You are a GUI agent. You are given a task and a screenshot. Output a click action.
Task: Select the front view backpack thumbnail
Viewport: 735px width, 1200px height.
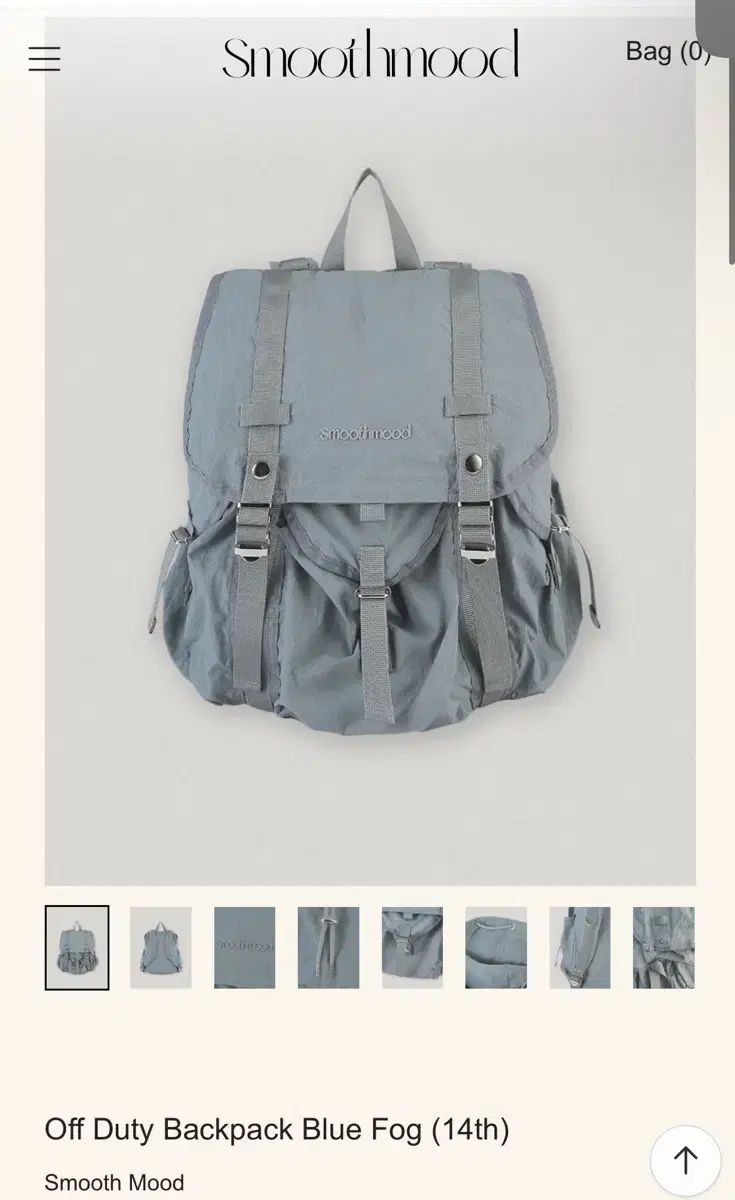point(77,947)
